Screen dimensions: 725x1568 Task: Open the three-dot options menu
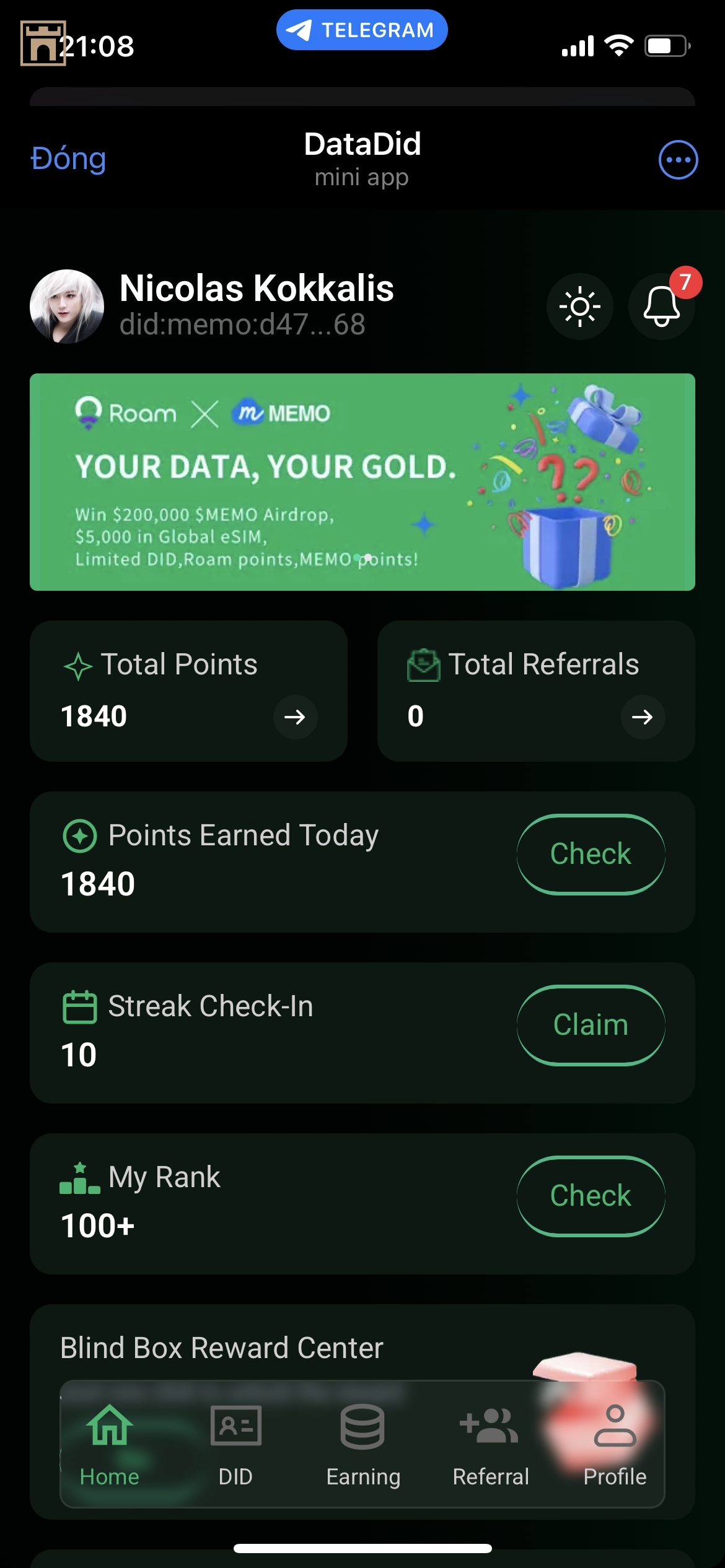(x=678, y=160)
